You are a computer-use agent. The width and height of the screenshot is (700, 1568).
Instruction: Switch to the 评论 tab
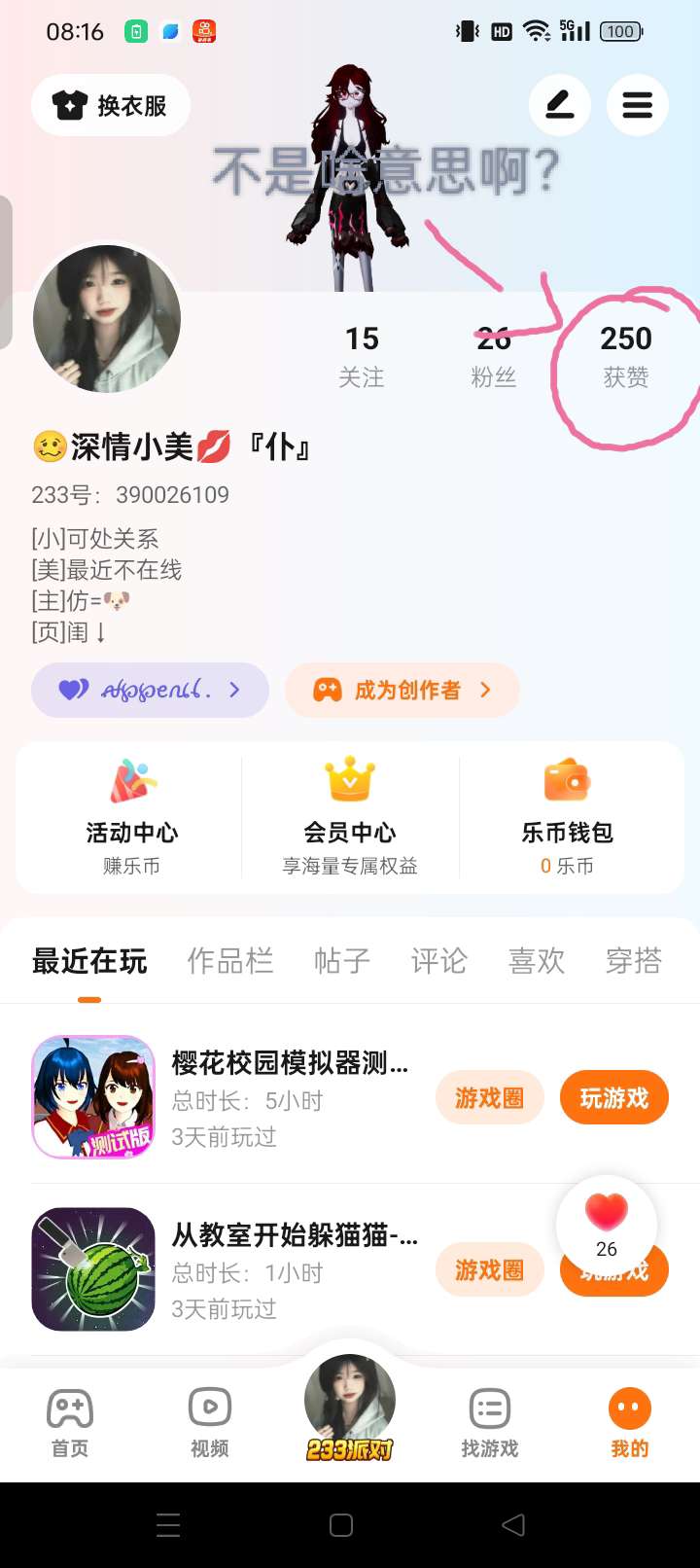(439, 961)
